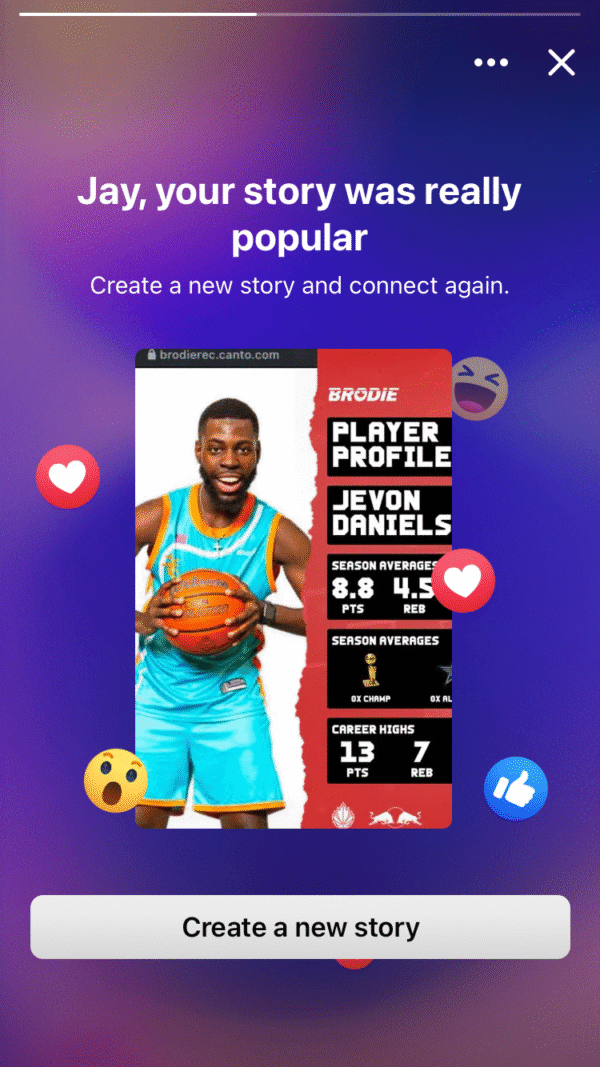
Task: Close the popular story screen
Action: 561,63
